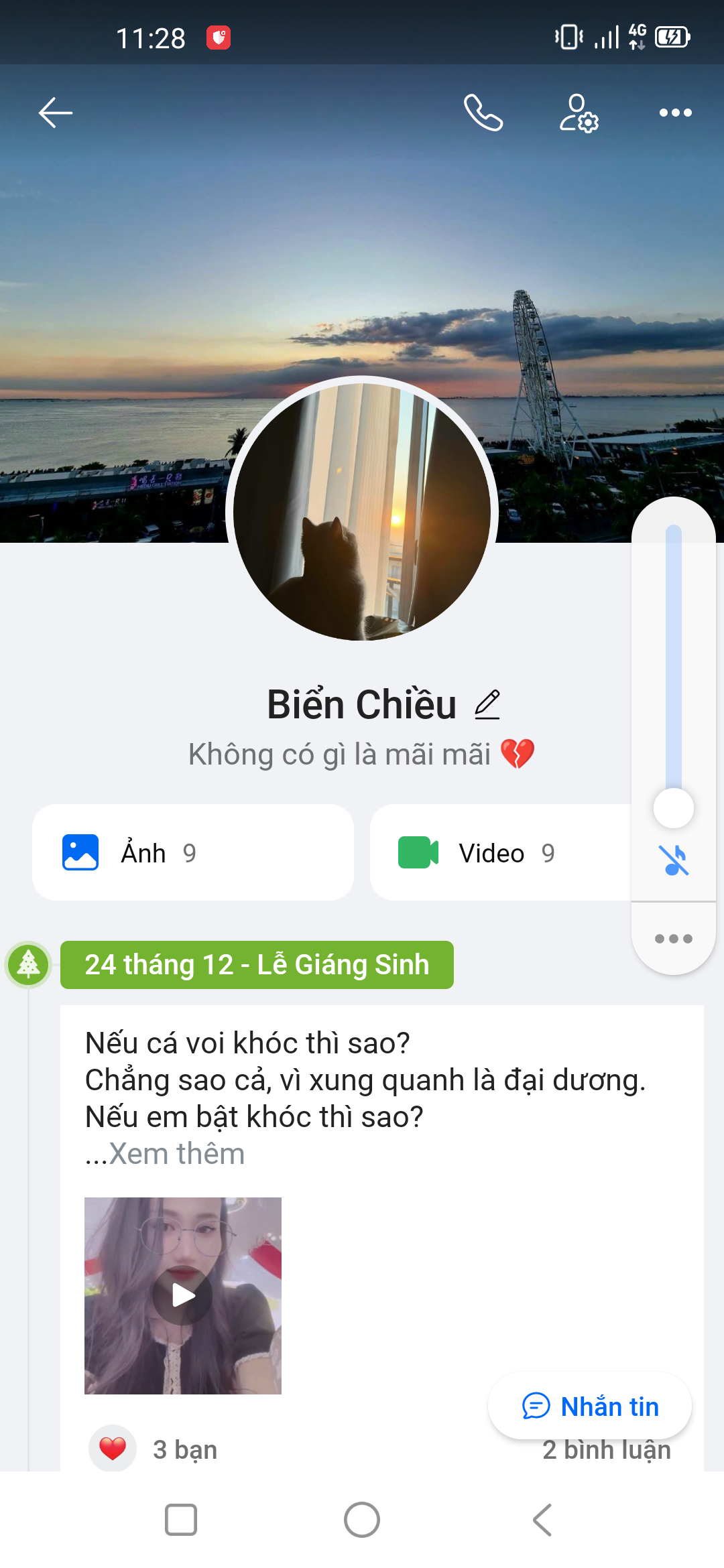Viewport: 724px width, 1568px height.
Task: Play the video in the Christmas post
Action: pos(183,1295)
